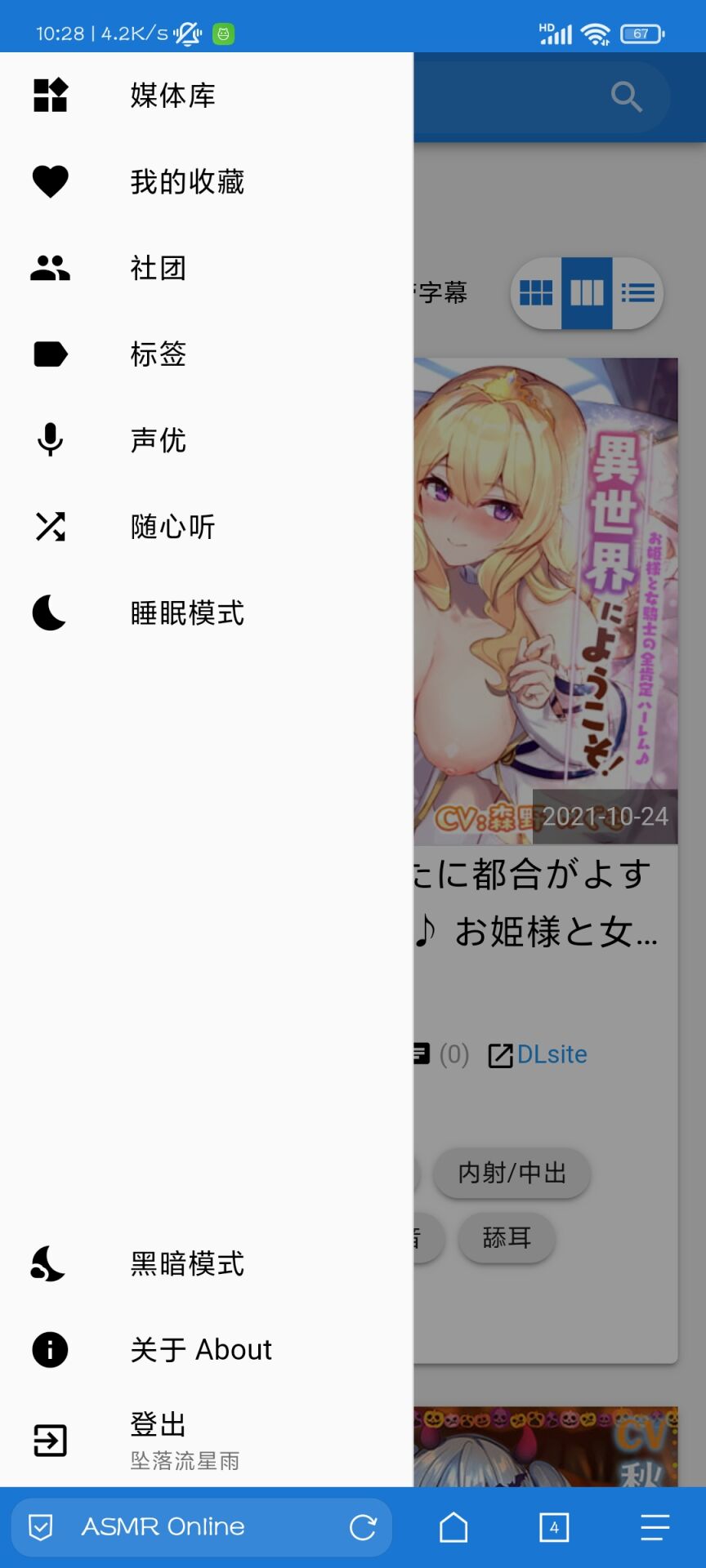Log out via 登出
The width and height of the screenshot is (706, 1568).
(x=158, y=1439)
